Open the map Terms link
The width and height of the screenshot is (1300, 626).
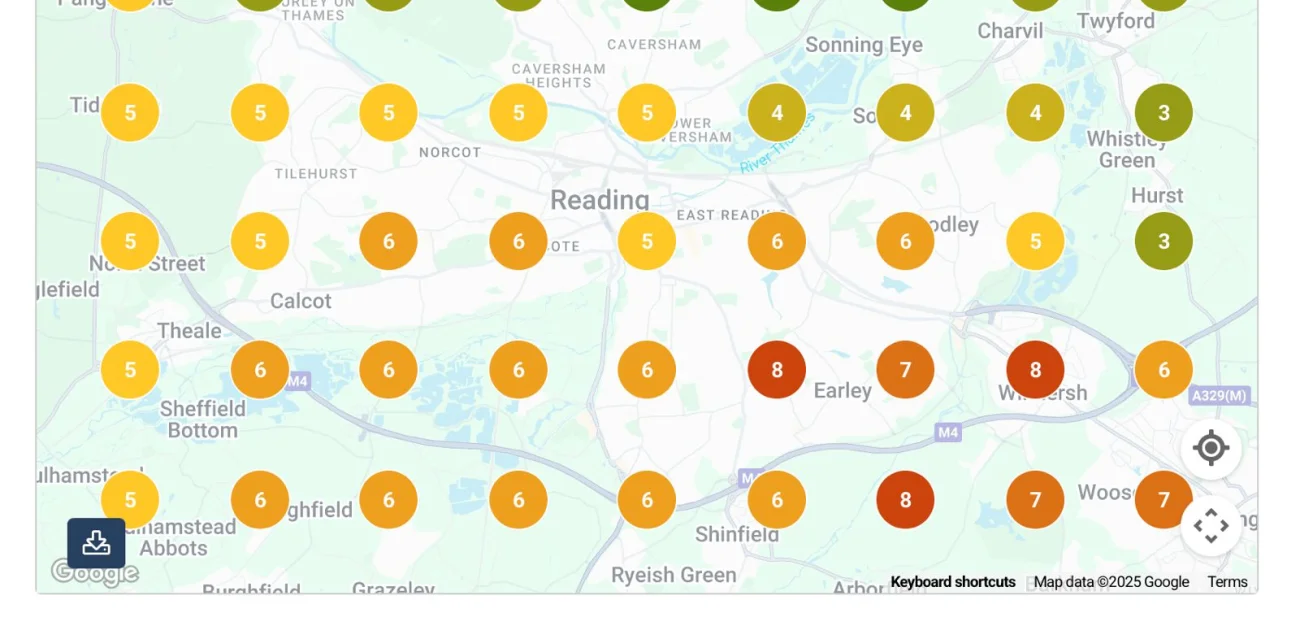(1227, 582)
